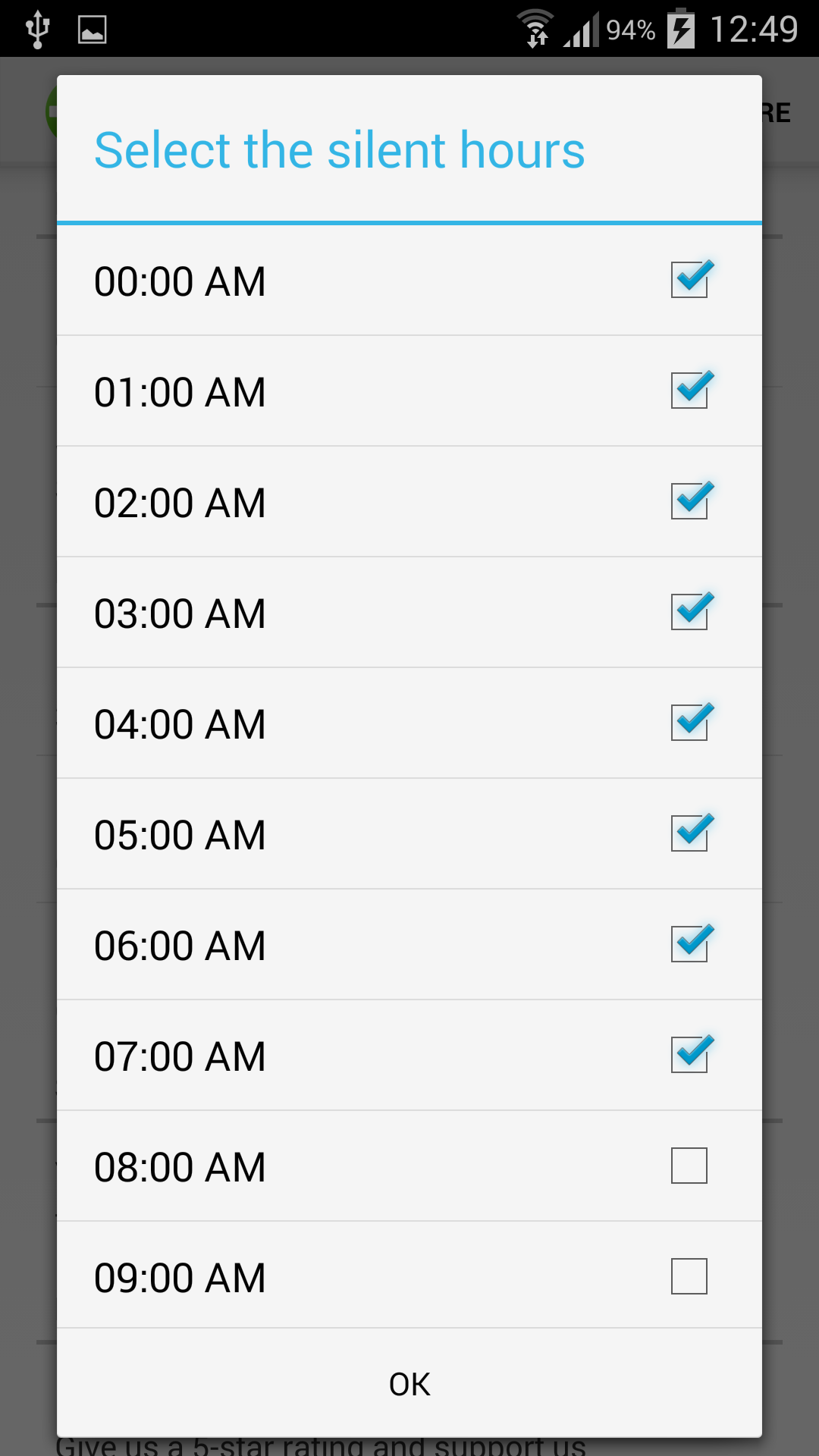The width and height of the screenshot is (819, 1456).
Task: Tap the charging battery icon
Action: pos(681,29)
